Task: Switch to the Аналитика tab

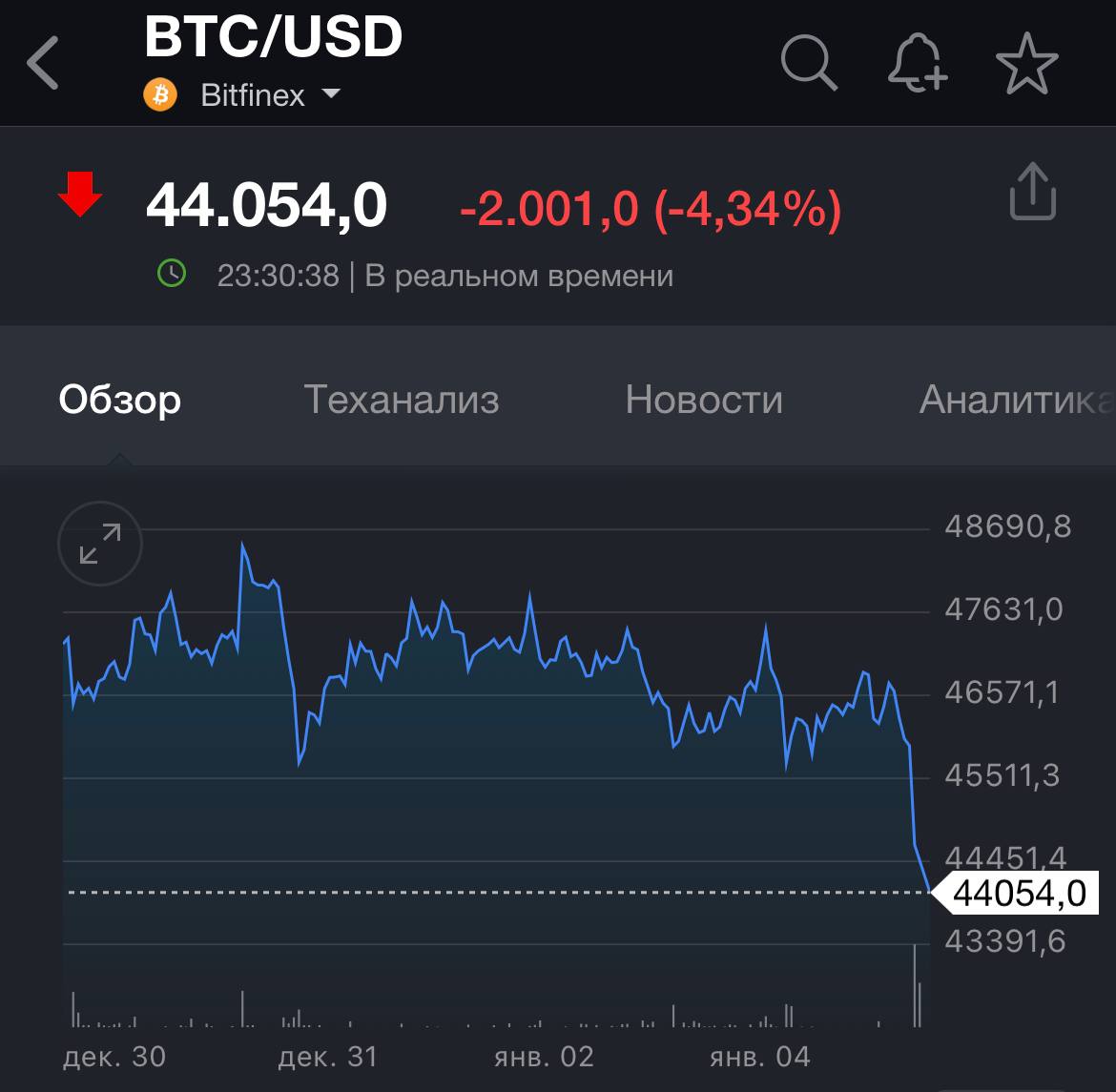Action: point(1015,400)
